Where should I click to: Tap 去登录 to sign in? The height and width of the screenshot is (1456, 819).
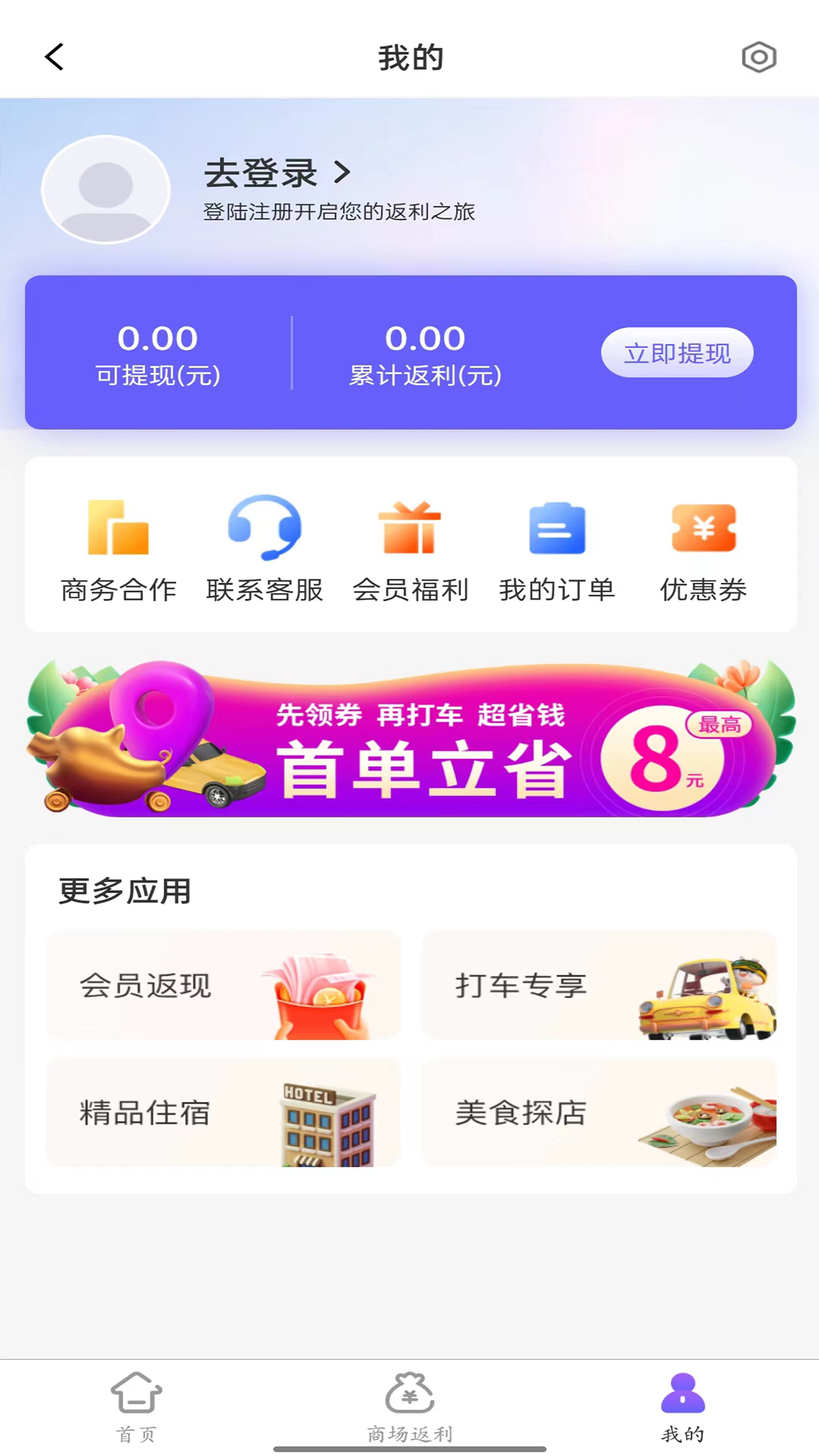click(278, 173)
